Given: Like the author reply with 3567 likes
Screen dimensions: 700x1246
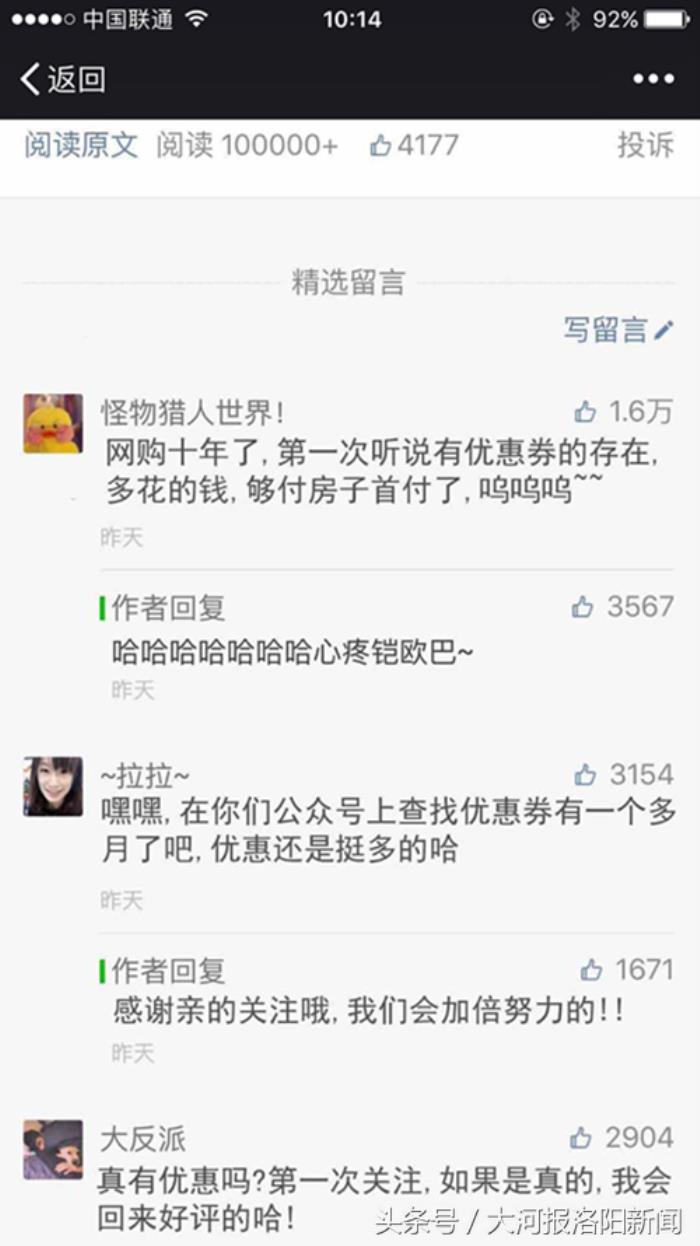Looking at the screenshot, I should coord(582,607).
